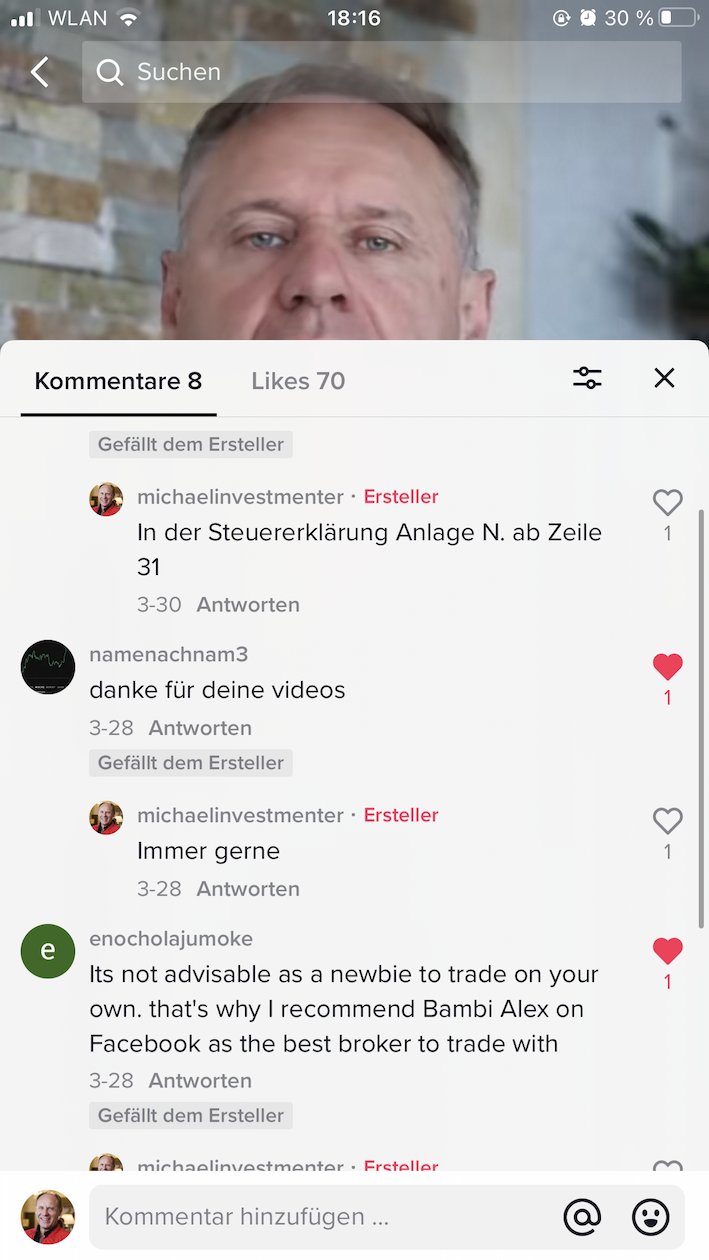Mention someone with the @ icon

pos(582,1217)
